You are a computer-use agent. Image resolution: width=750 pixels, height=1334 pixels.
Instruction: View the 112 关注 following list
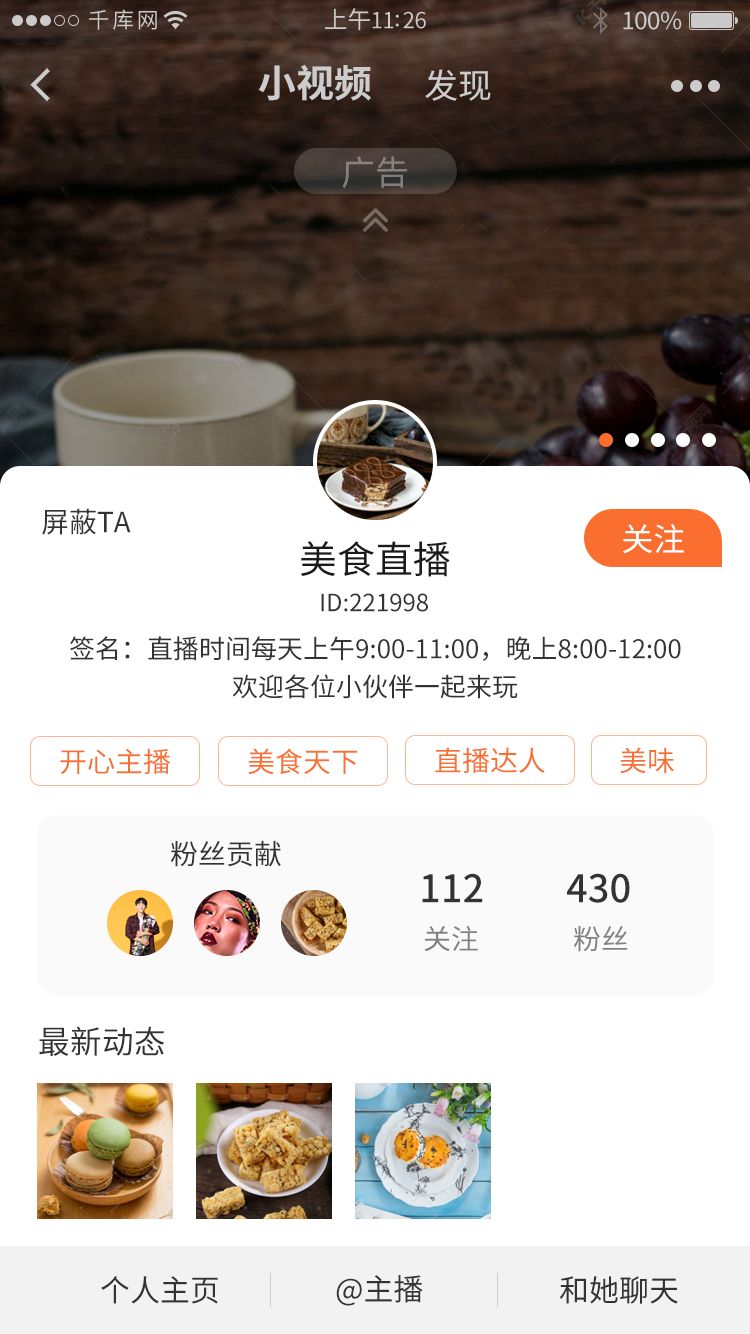pyautogui.click(x=451, y=908)
